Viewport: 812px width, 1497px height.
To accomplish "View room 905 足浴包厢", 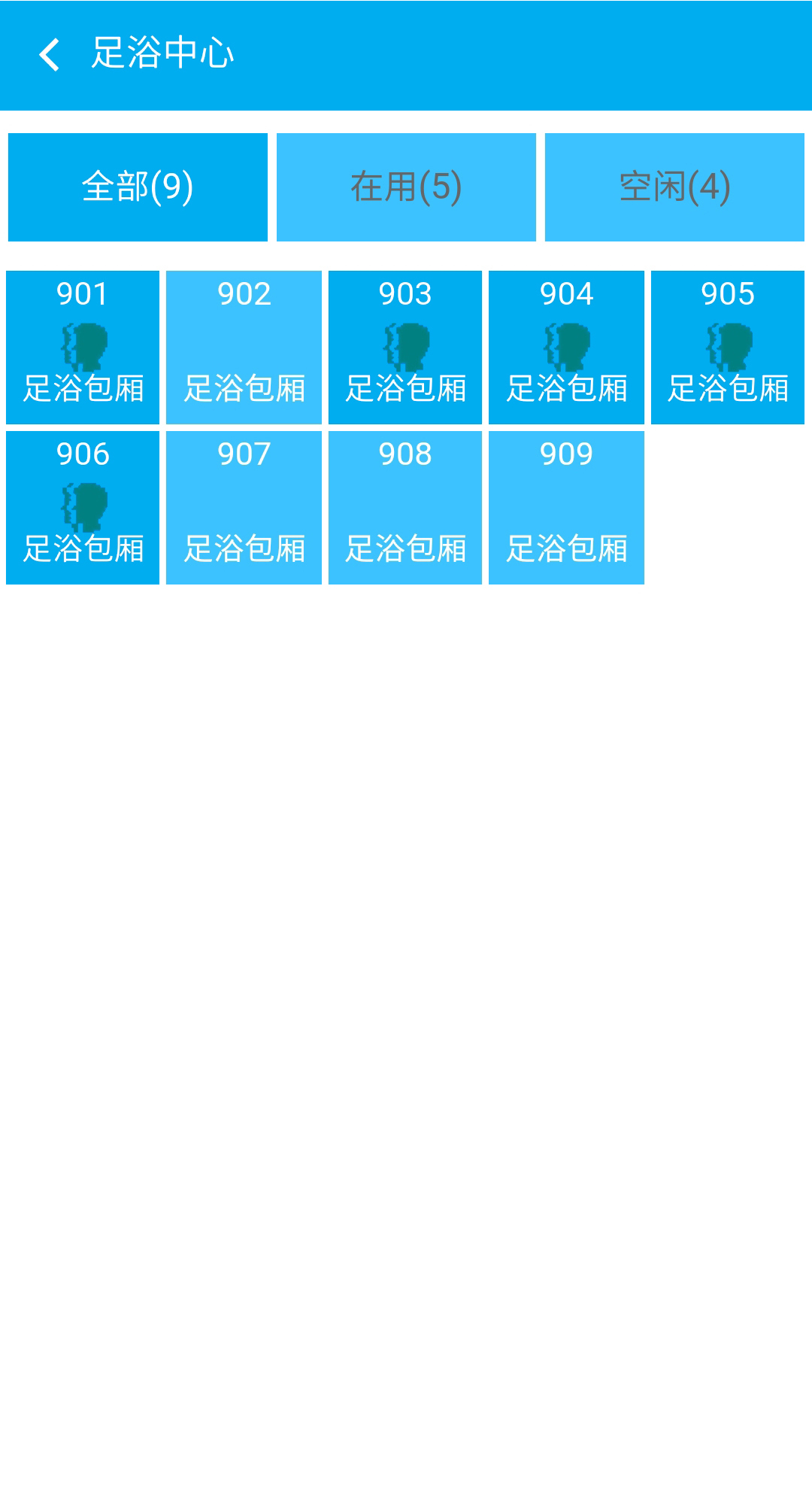I will click(x=728, y=347).
